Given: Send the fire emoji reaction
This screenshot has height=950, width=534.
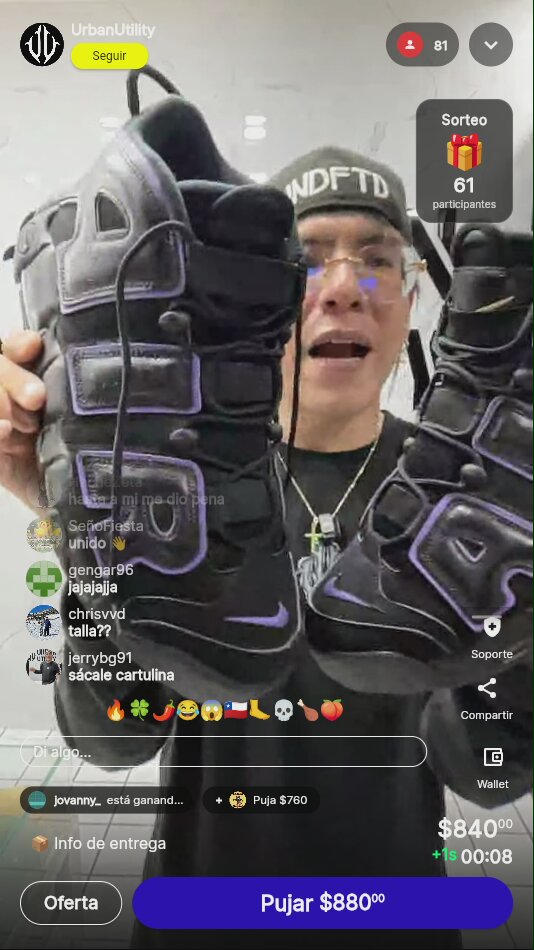Looking at the screenshot, I should 115,710.
